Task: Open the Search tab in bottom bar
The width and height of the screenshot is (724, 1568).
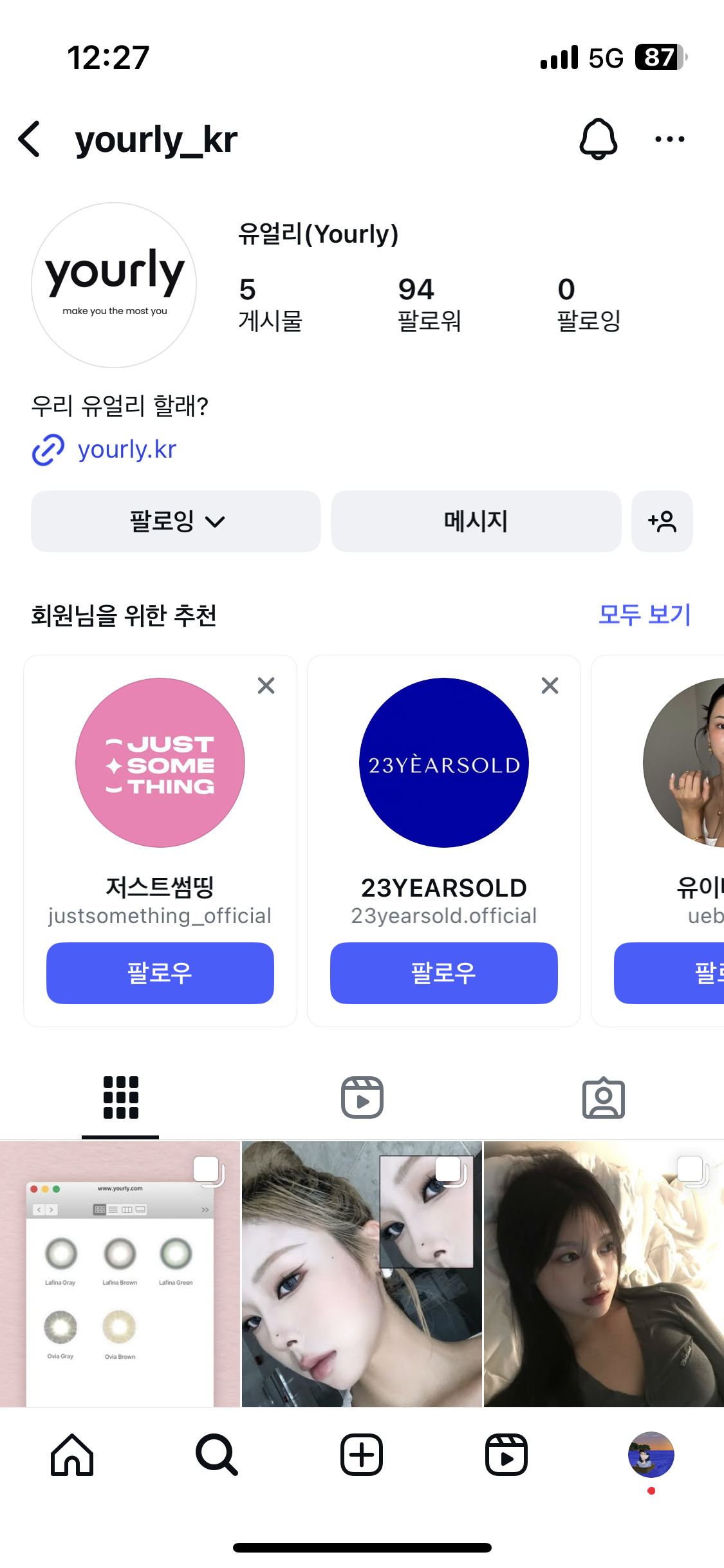Action: tap(217, 1455)
